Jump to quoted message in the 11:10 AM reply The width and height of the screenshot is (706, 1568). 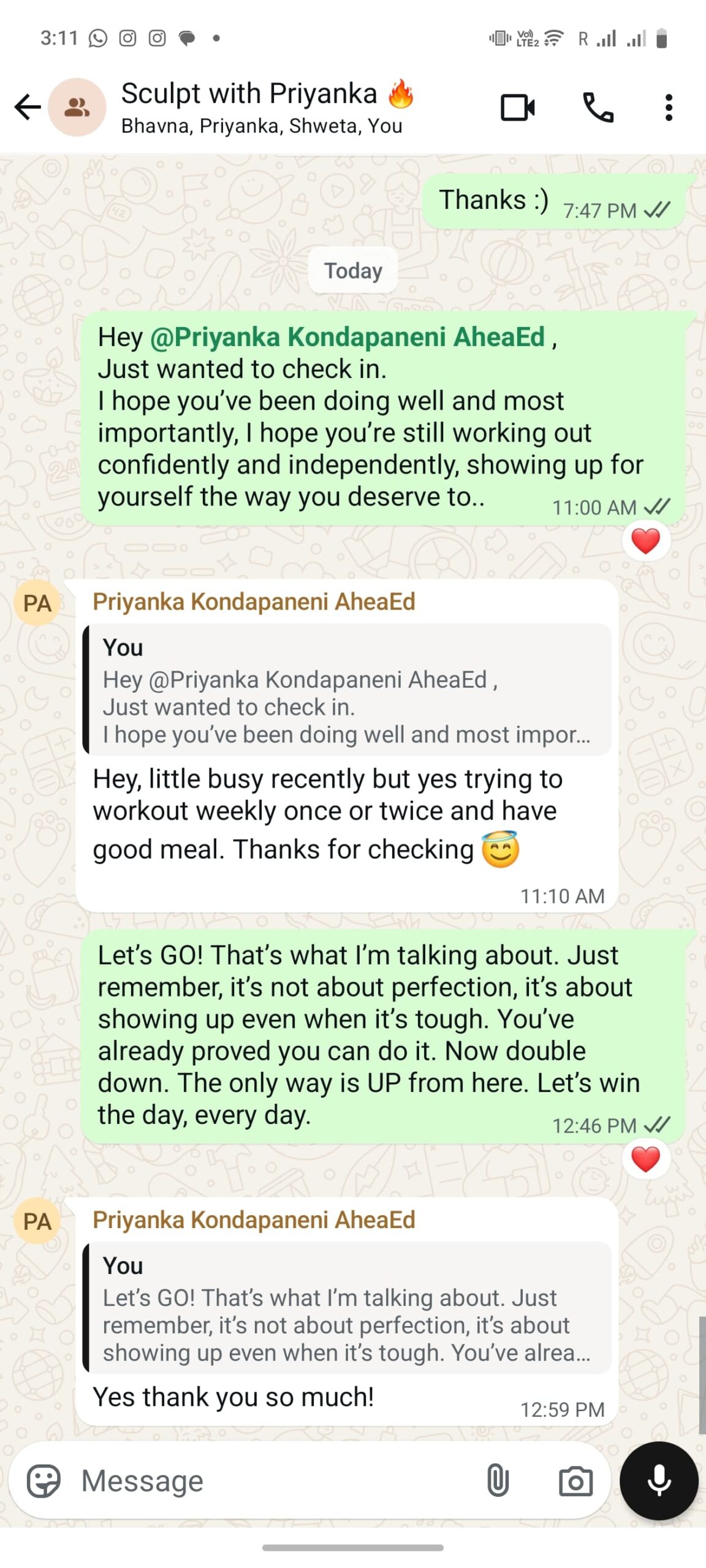[347, 690]
